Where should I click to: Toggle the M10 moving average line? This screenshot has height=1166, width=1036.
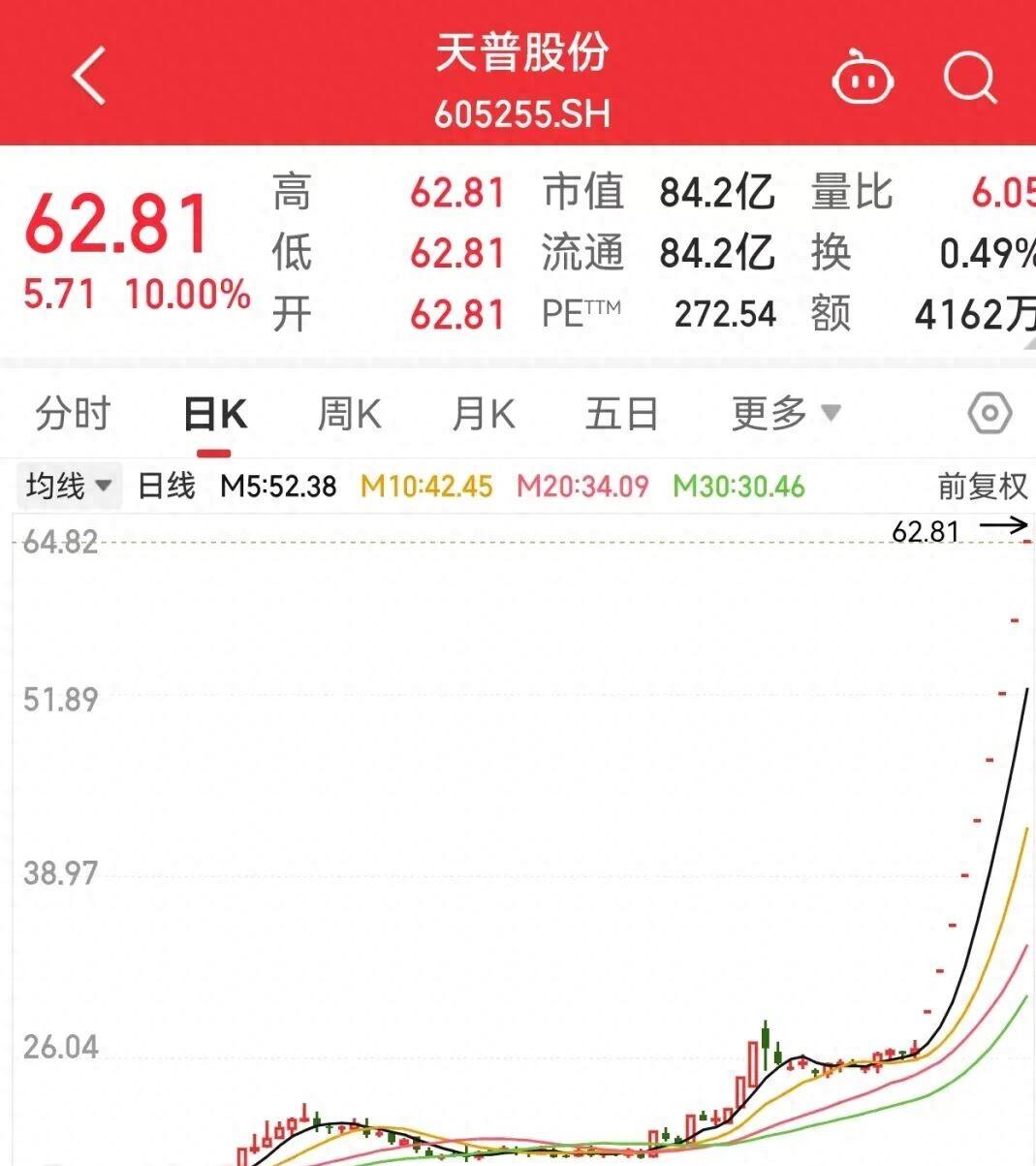tap(426, 486)
